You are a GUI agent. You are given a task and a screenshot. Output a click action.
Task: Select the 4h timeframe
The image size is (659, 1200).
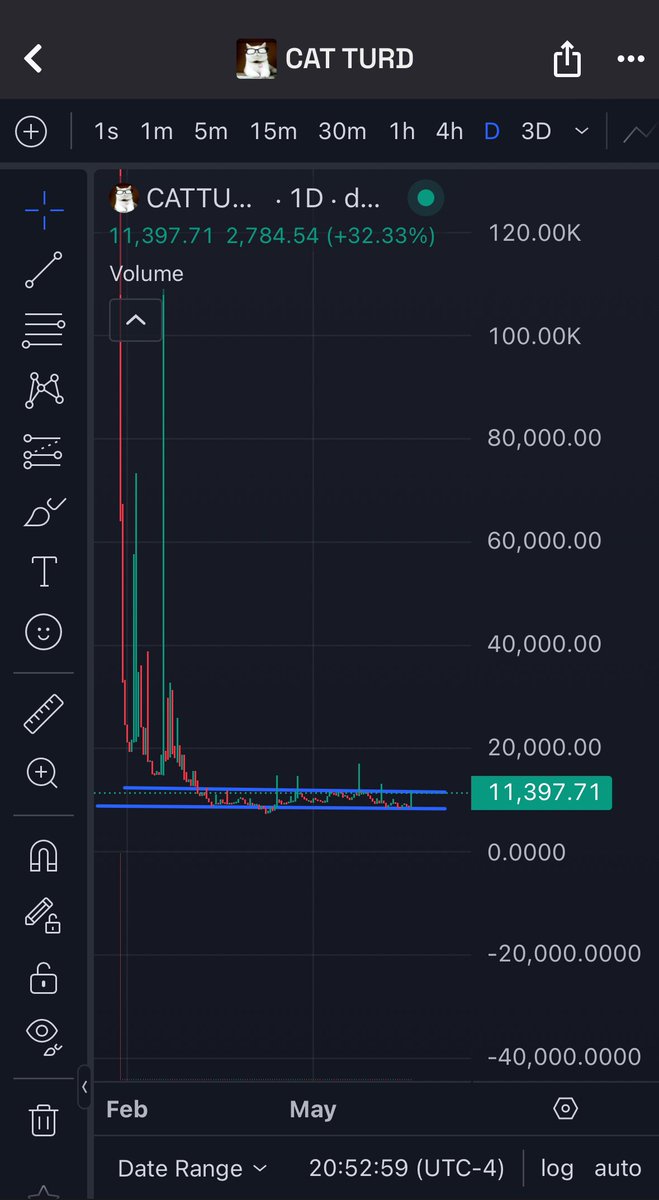click(449, 131)
